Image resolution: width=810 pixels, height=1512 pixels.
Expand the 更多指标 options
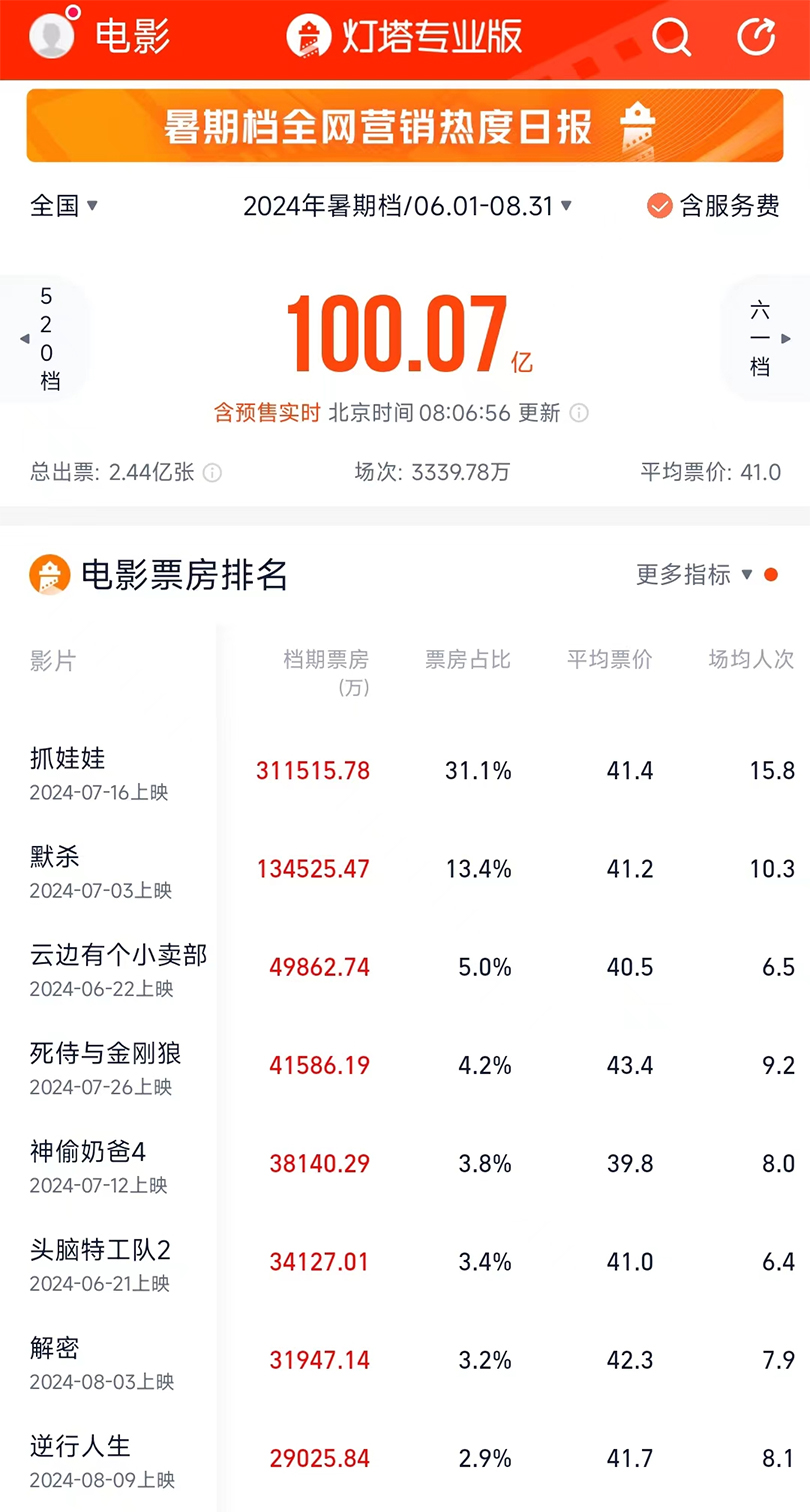(x=696, y=575)
